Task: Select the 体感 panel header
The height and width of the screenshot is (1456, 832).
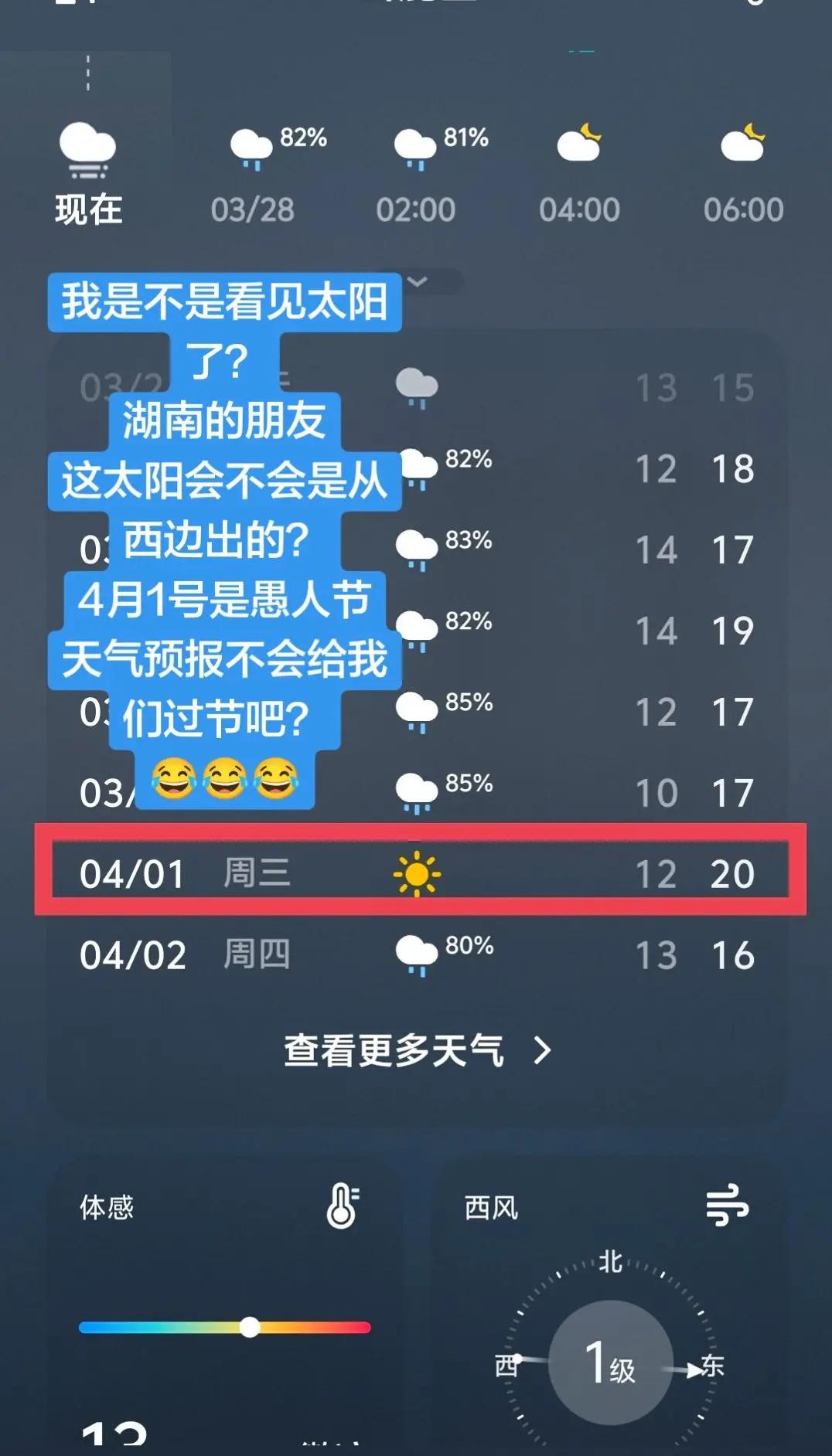Action: pos(106,1207)
